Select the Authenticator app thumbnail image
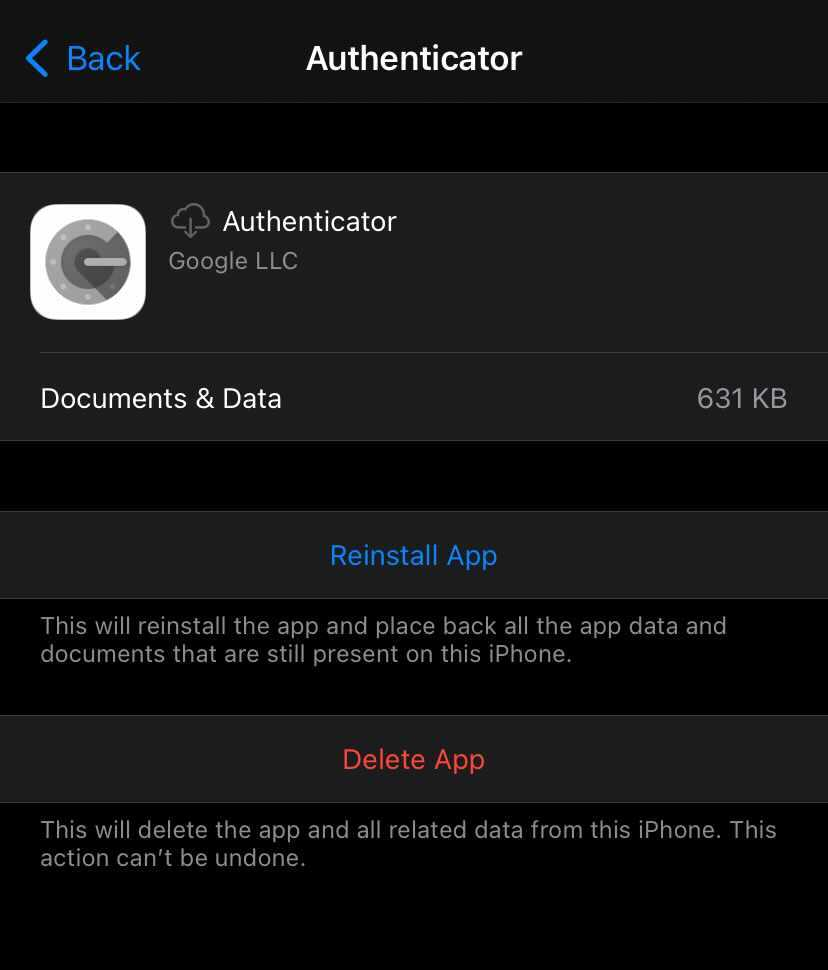This screenshot has width=828, height=970. pyautogui.click(x=88, y=261)
